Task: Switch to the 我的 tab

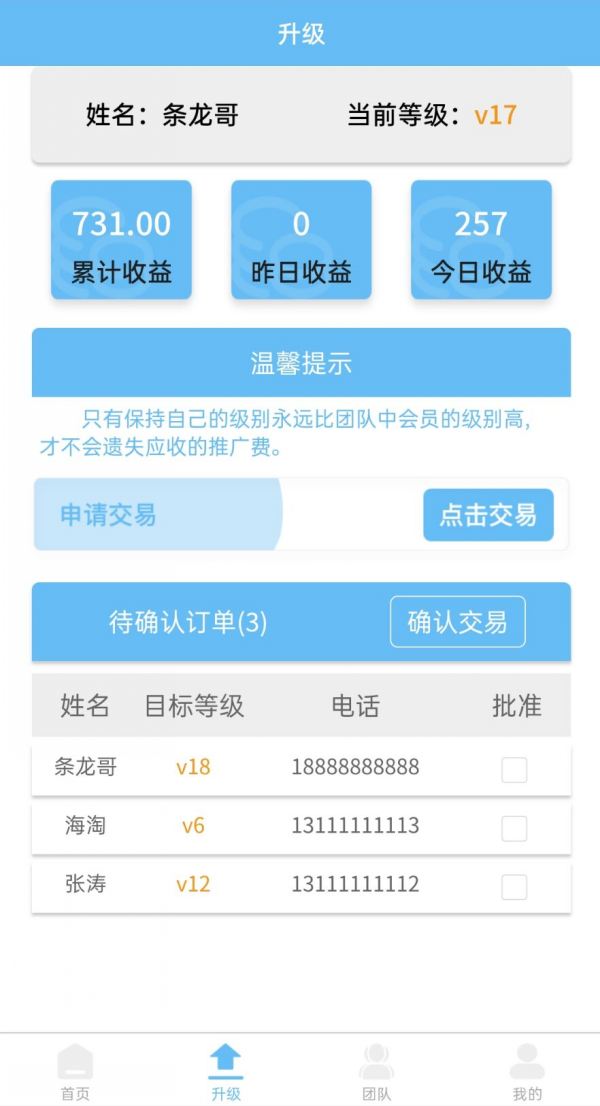Action: (527, 1071)
